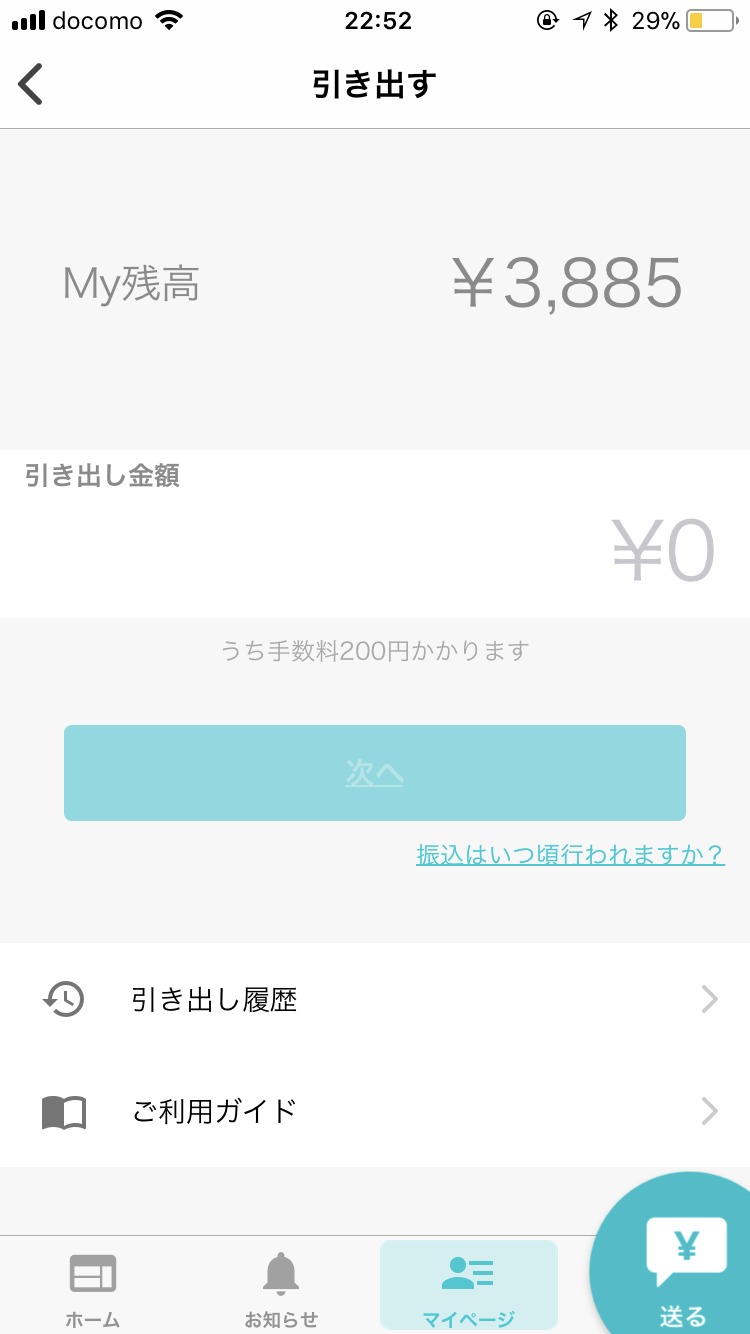Go back from the 引き出す screen

point(31,84)
